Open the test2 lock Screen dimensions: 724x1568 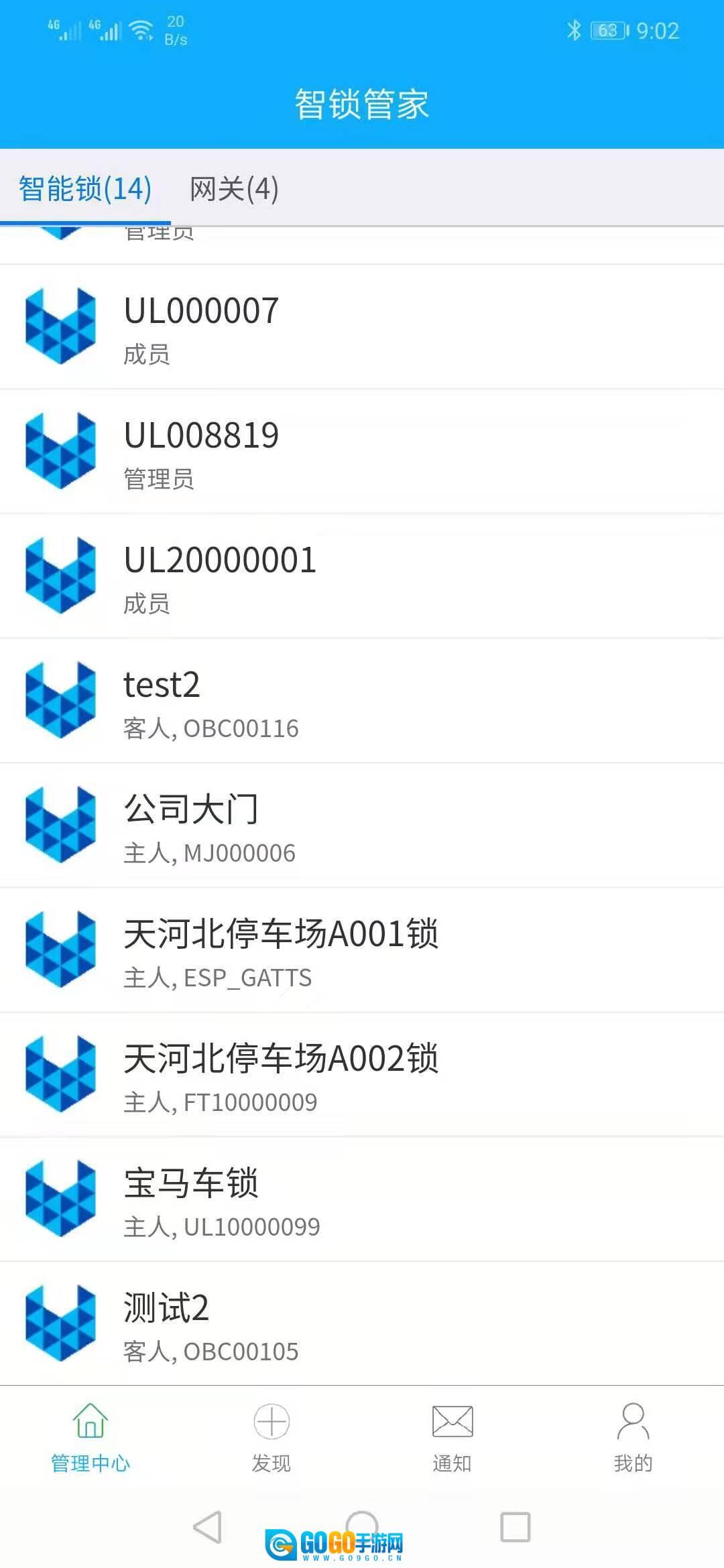pos(362,701)
